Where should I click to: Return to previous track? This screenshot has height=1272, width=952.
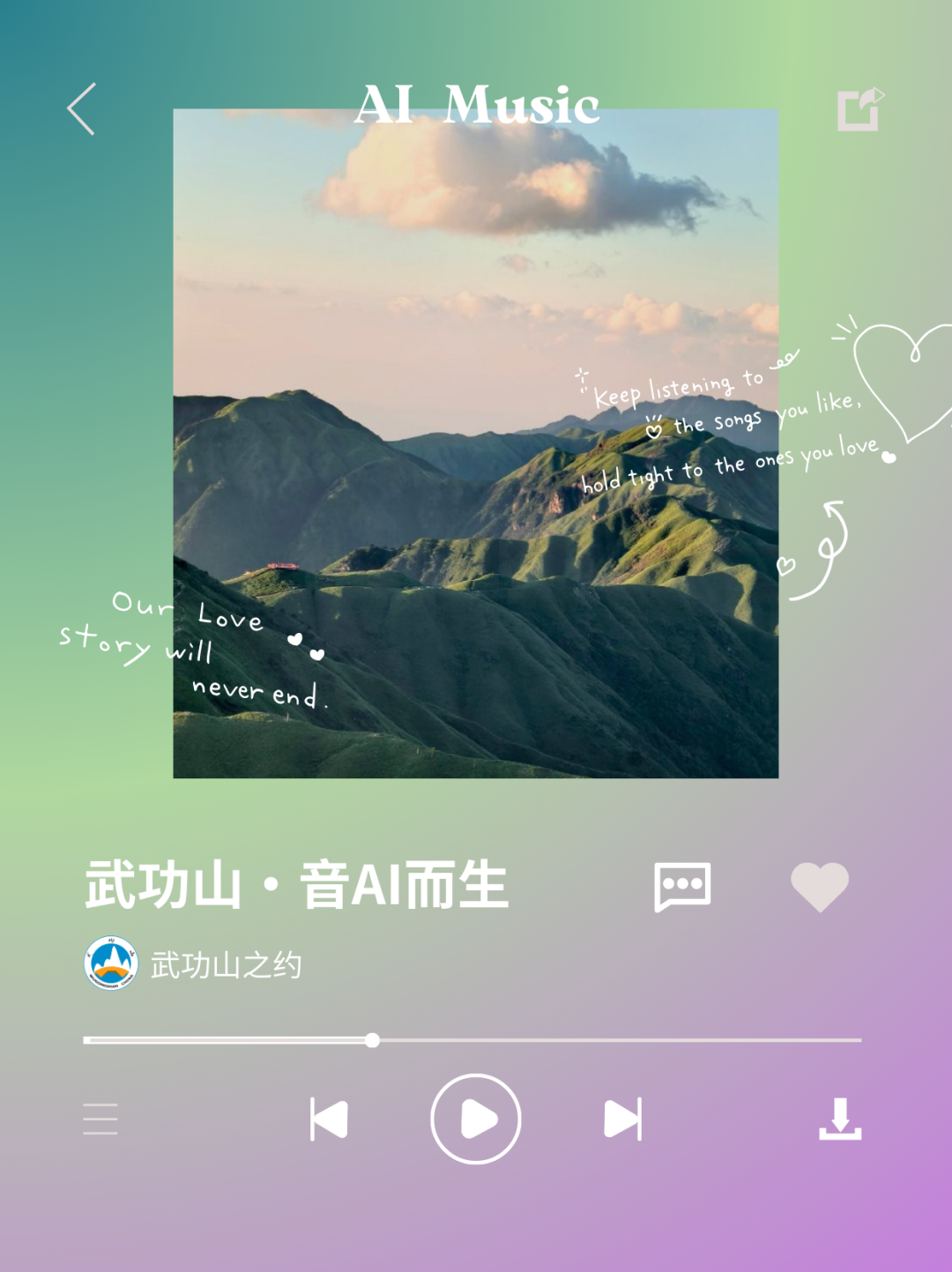328,1120
